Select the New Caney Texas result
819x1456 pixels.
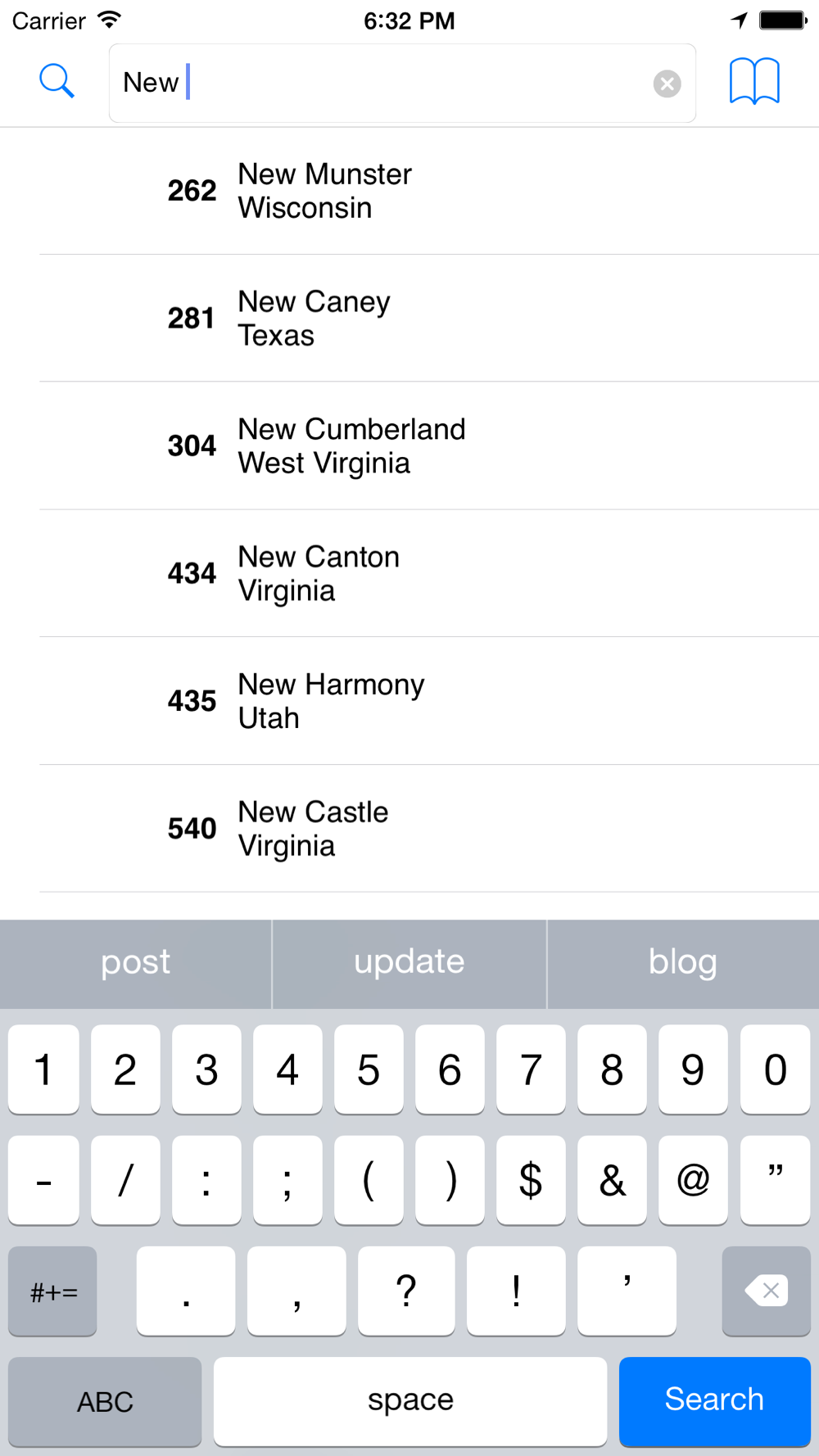[409, 319]
